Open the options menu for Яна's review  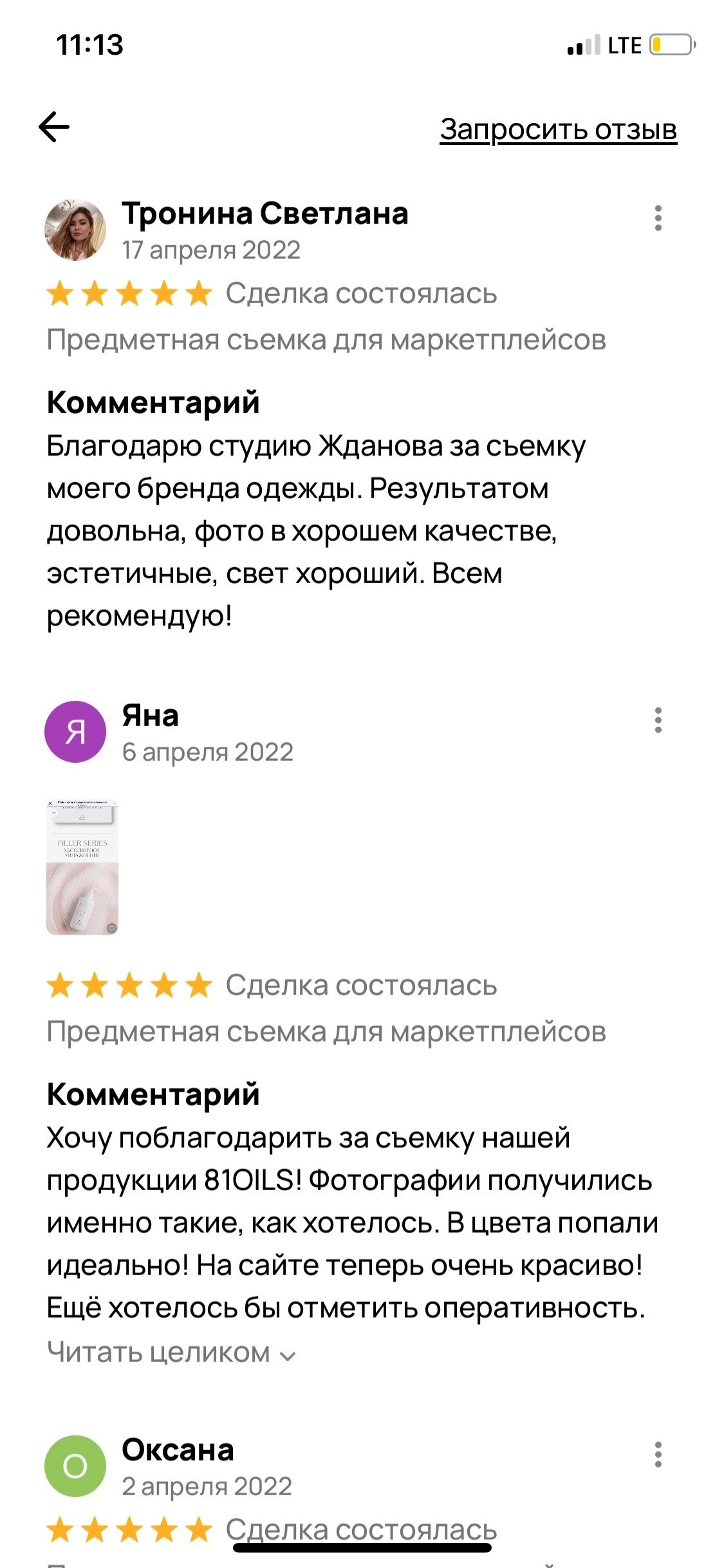[658, 720]
